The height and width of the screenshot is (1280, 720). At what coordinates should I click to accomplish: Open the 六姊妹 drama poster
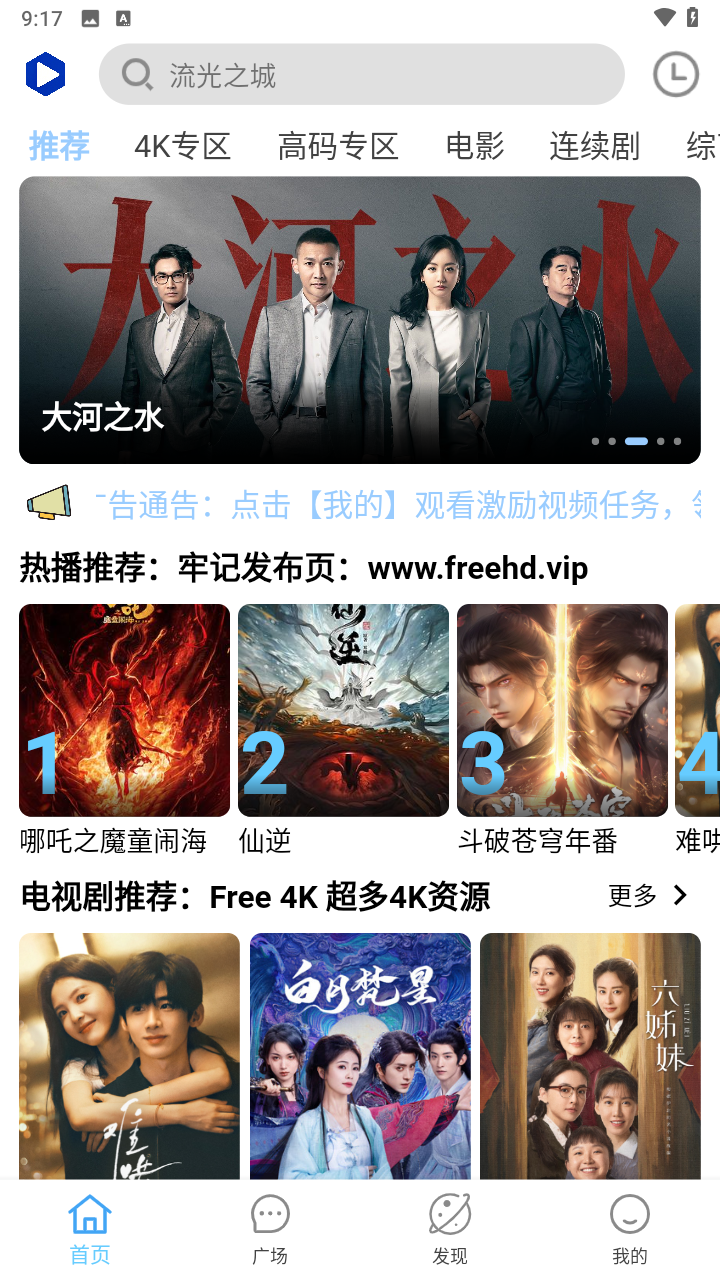(x=590, y=1055)
